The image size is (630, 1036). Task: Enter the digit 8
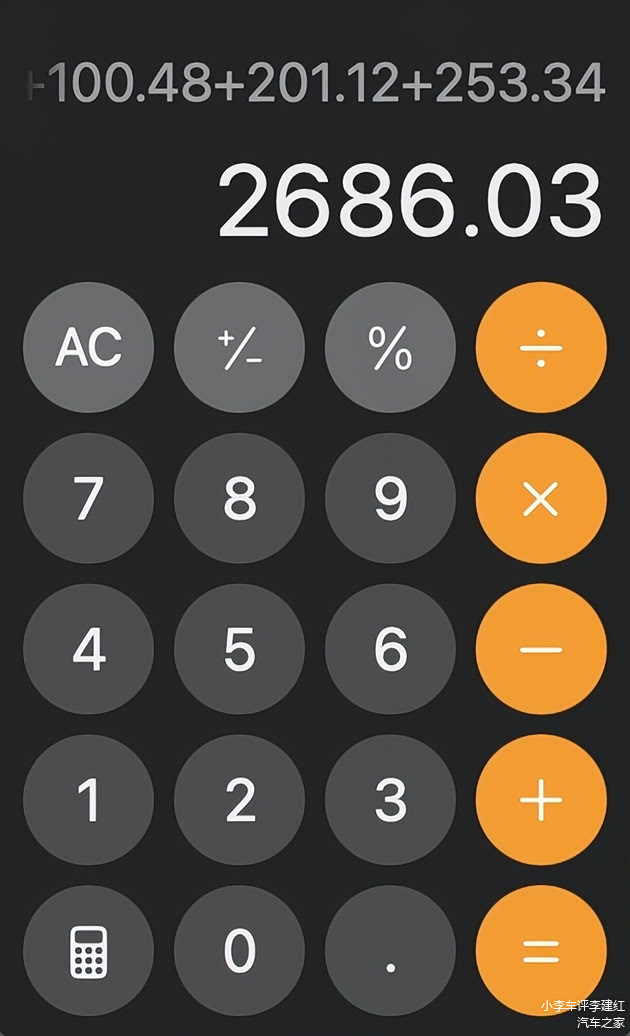tap(239, 498)
